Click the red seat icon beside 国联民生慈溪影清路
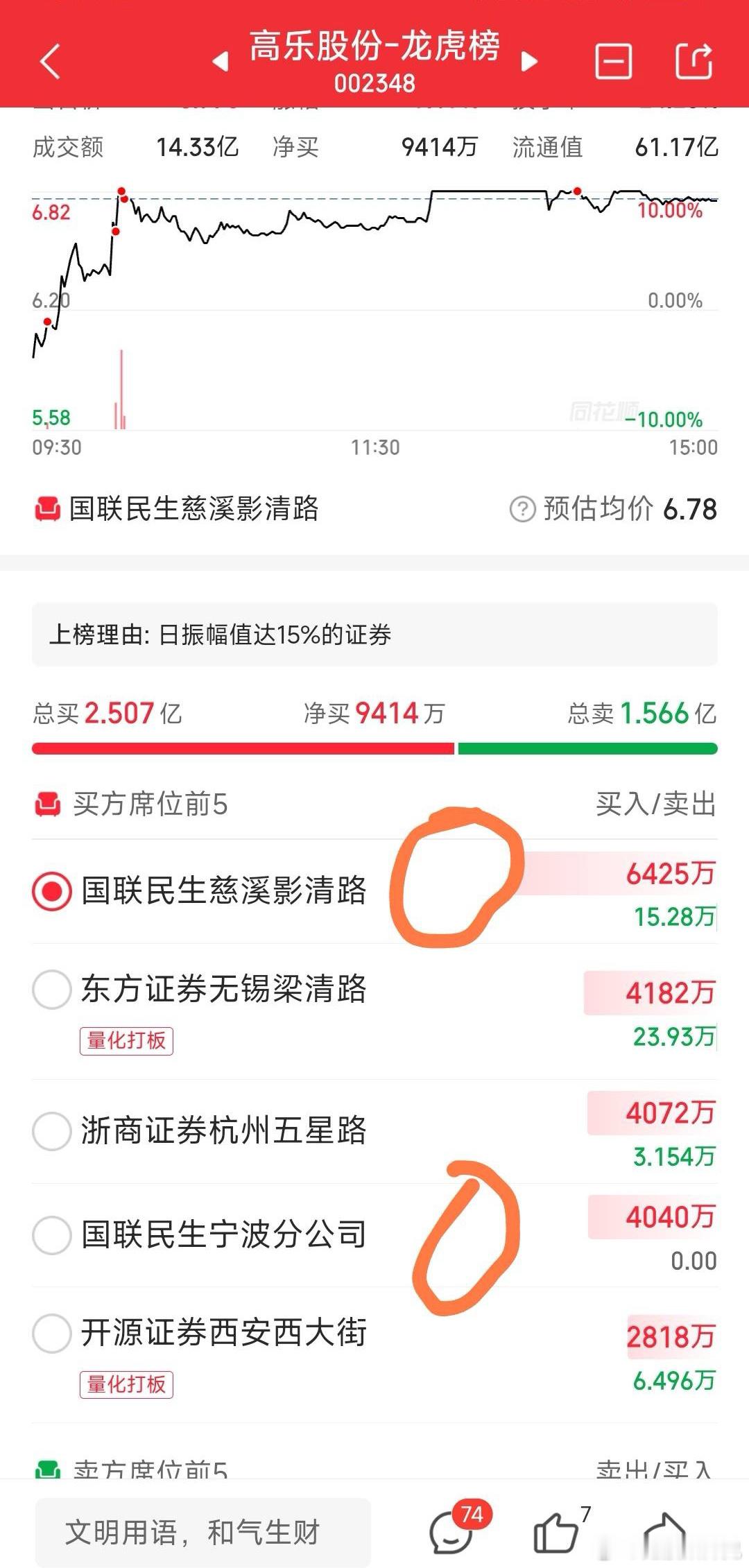 pyautogui.click(x=49, y=508)
